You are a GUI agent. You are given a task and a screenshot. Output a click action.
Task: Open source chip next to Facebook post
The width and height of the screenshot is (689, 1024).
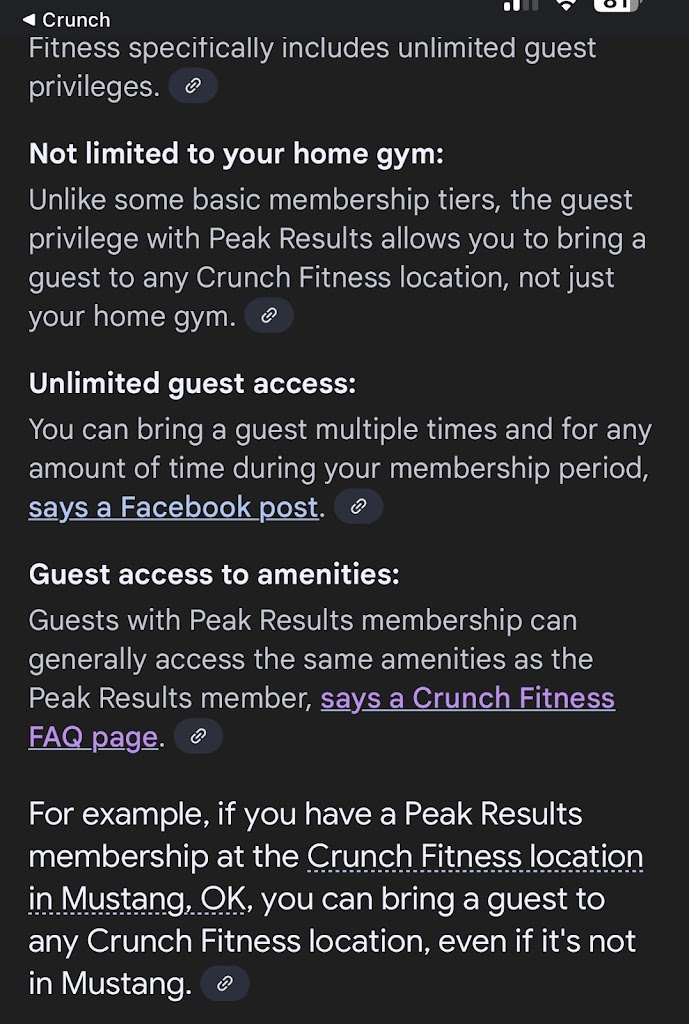(358, 507)
